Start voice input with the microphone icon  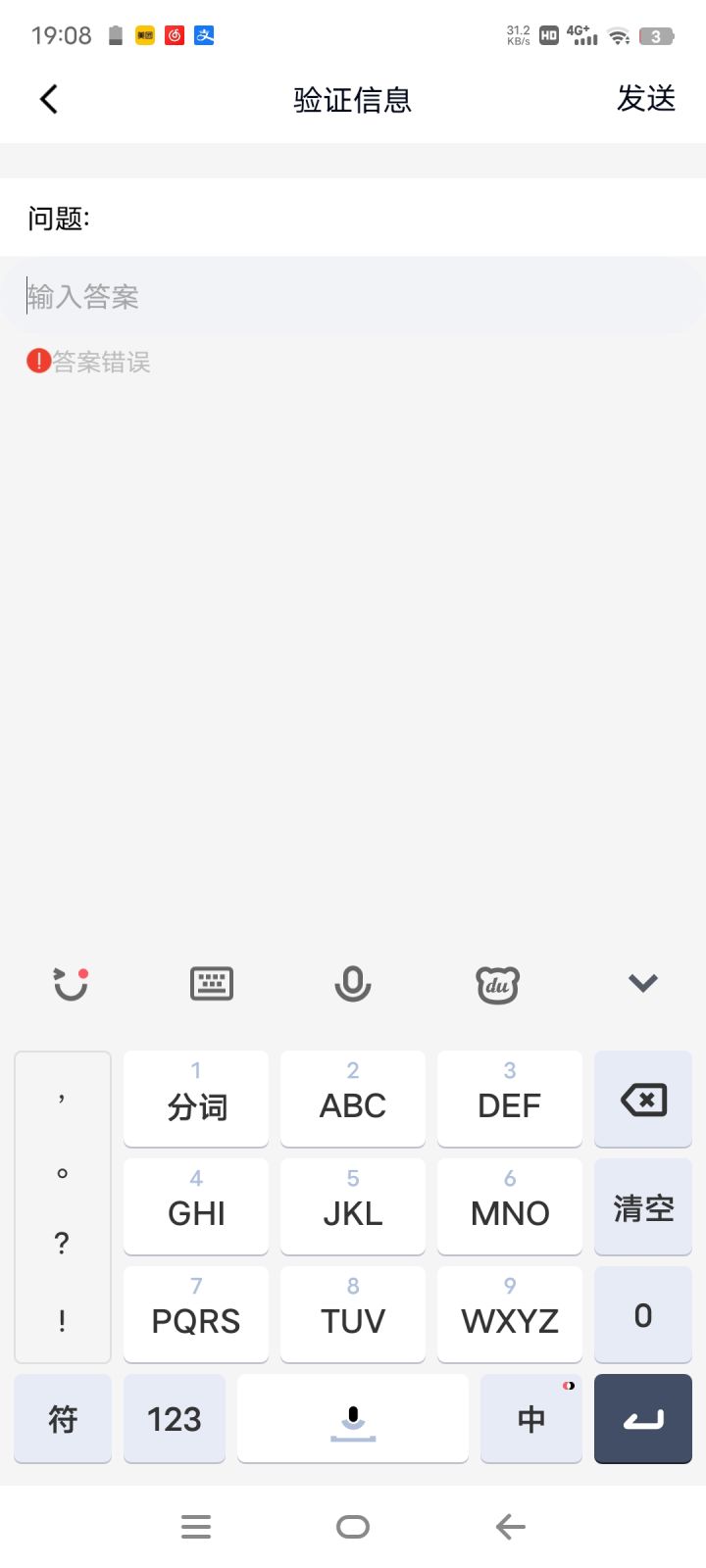click(353, 983)
